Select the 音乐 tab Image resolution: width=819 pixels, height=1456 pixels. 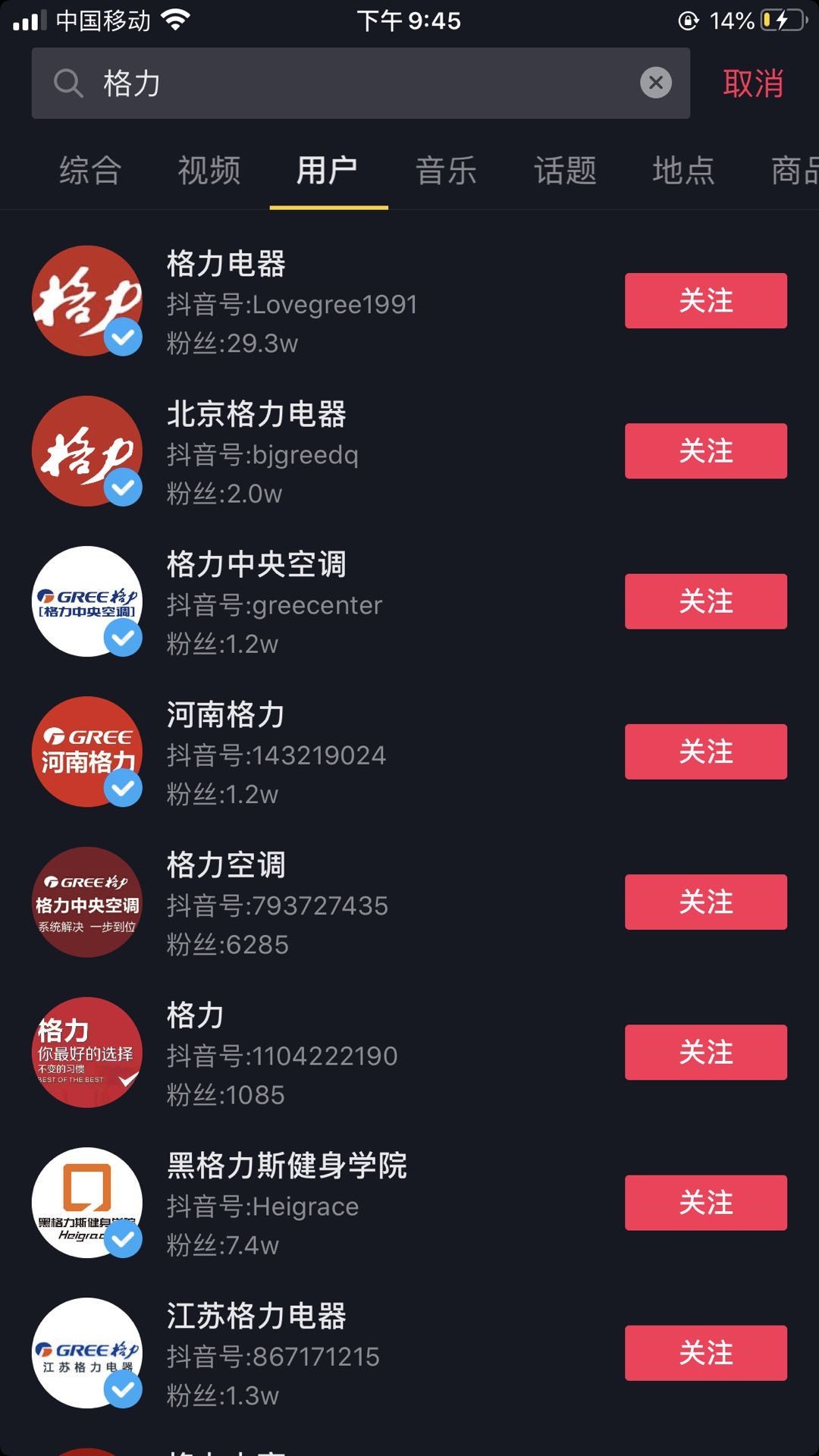tap(446, 171)
